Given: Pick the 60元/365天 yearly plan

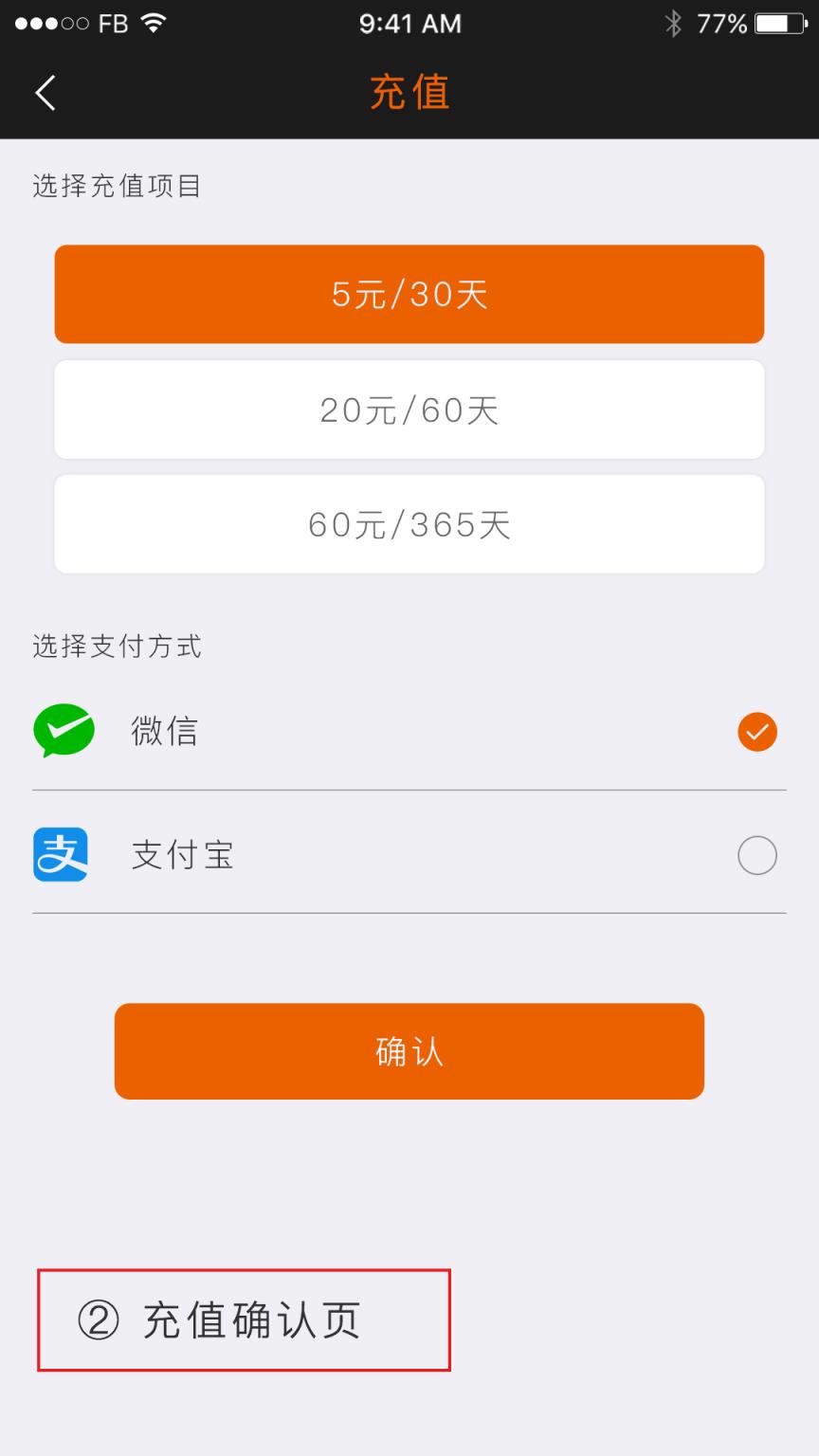Looking at the screenshot, I should pyautogui.click(x=409, y=524).
